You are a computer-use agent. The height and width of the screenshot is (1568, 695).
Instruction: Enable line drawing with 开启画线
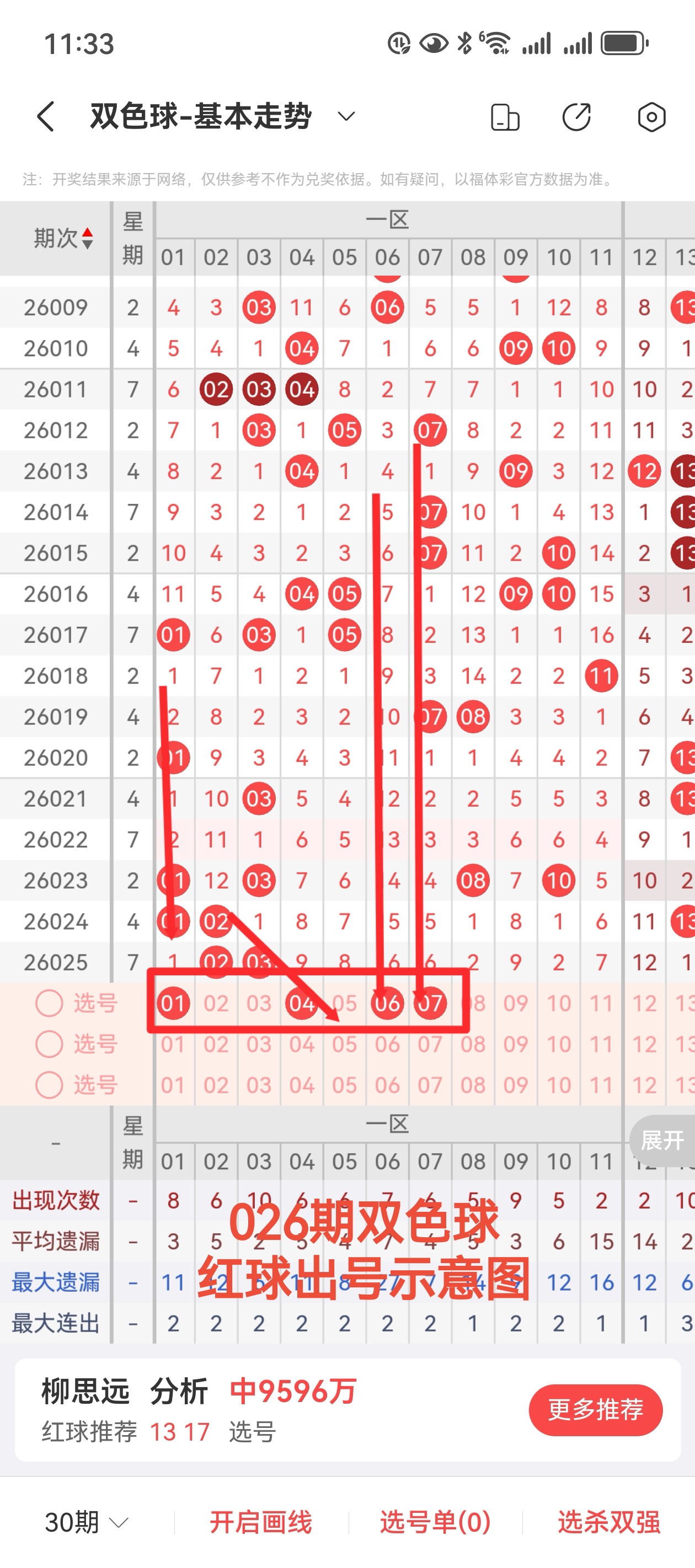[261, 1522]
